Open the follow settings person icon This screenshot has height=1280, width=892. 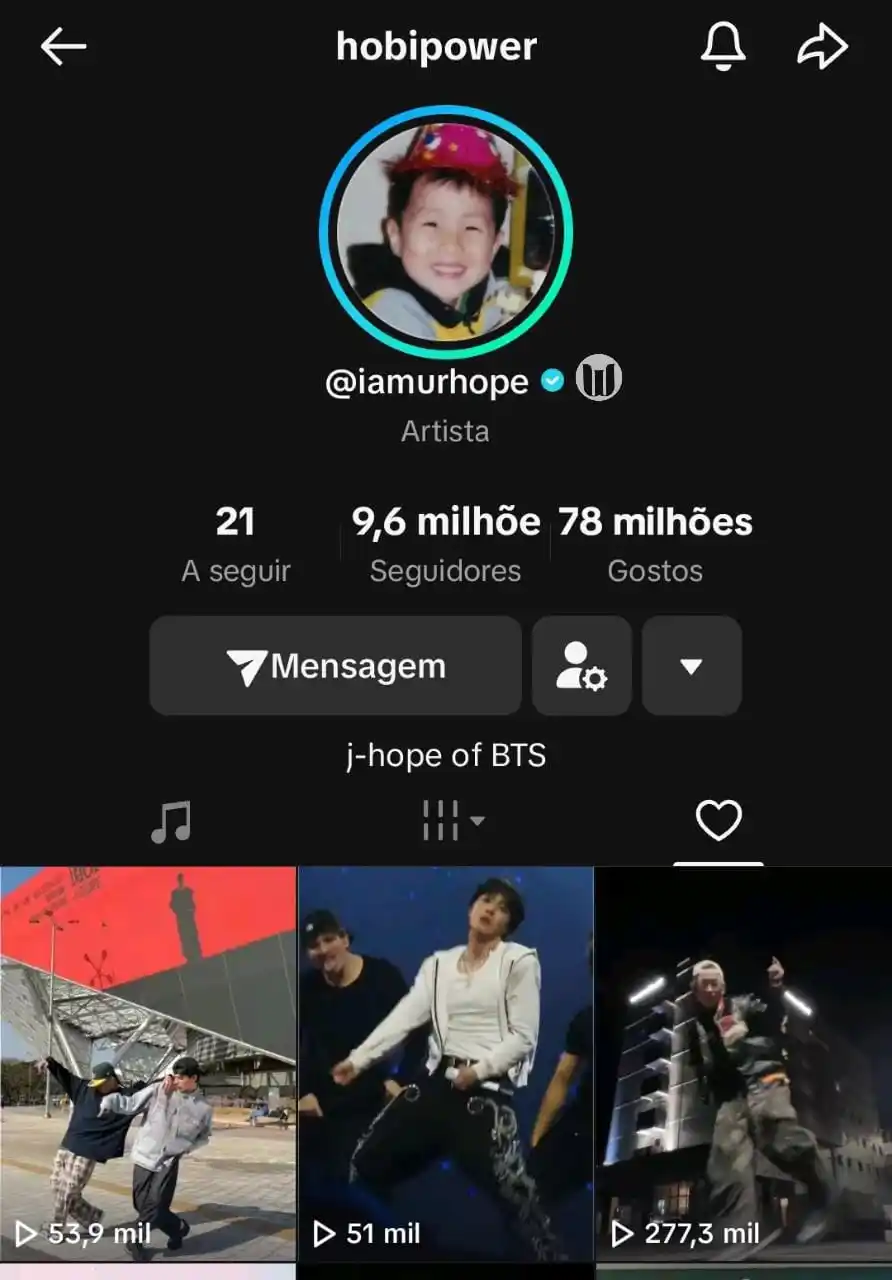coord(582,666)
